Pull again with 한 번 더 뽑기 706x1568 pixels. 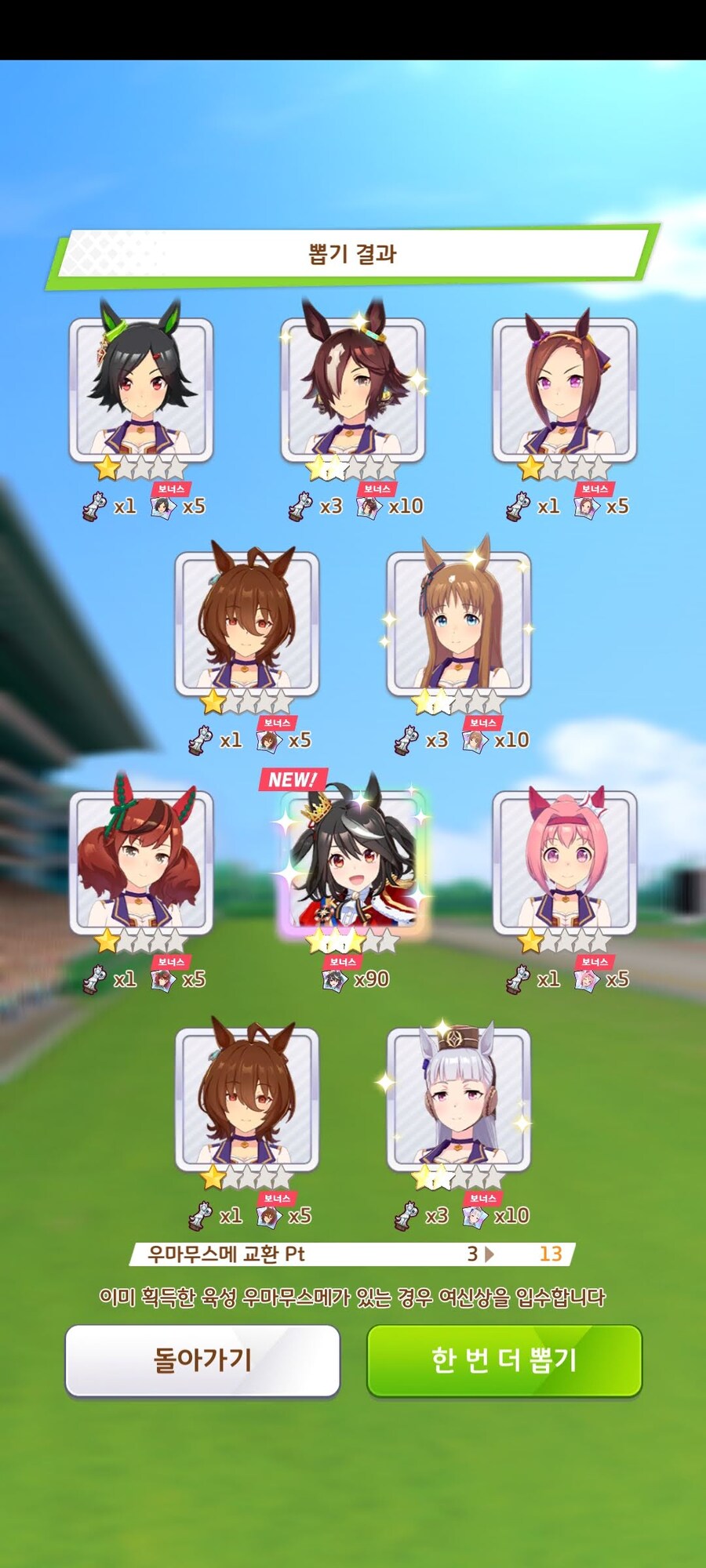tap(504, 1359)
